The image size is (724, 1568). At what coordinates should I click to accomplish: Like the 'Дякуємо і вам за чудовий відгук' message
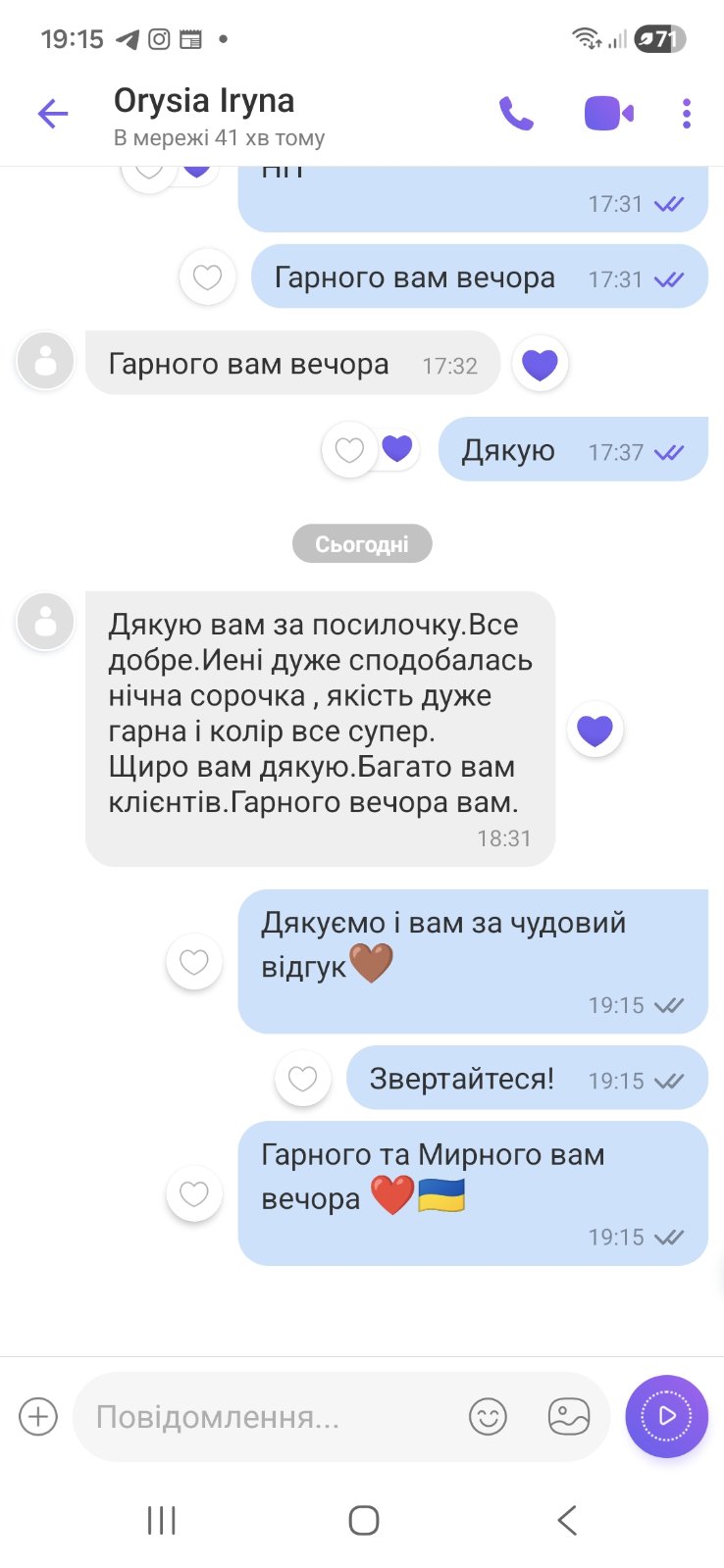pos(194,962)
